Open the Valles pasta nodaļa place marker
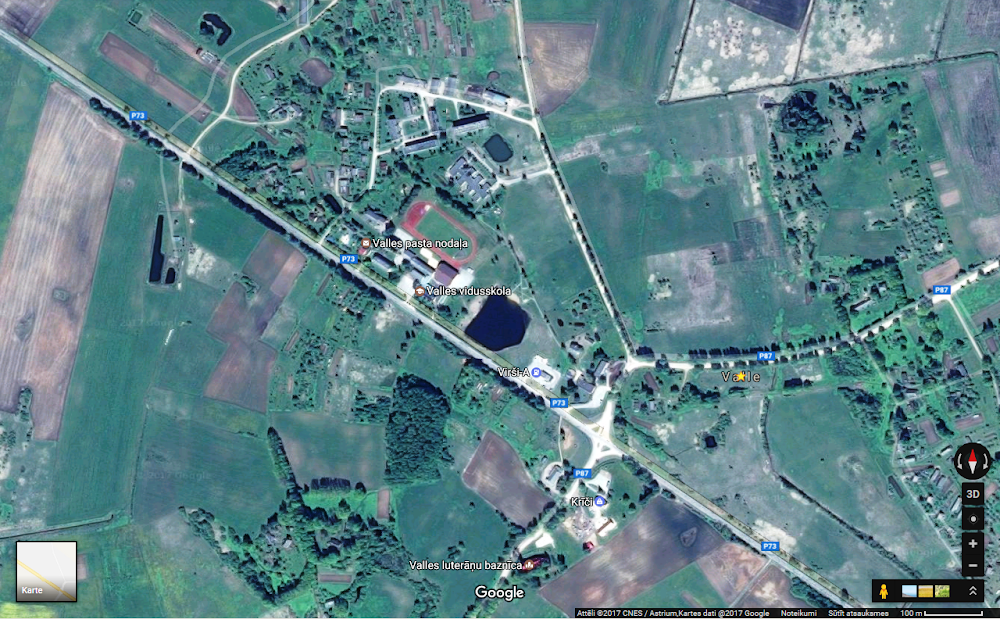Viewport: 1000px width, 619px height. [365, 243]
